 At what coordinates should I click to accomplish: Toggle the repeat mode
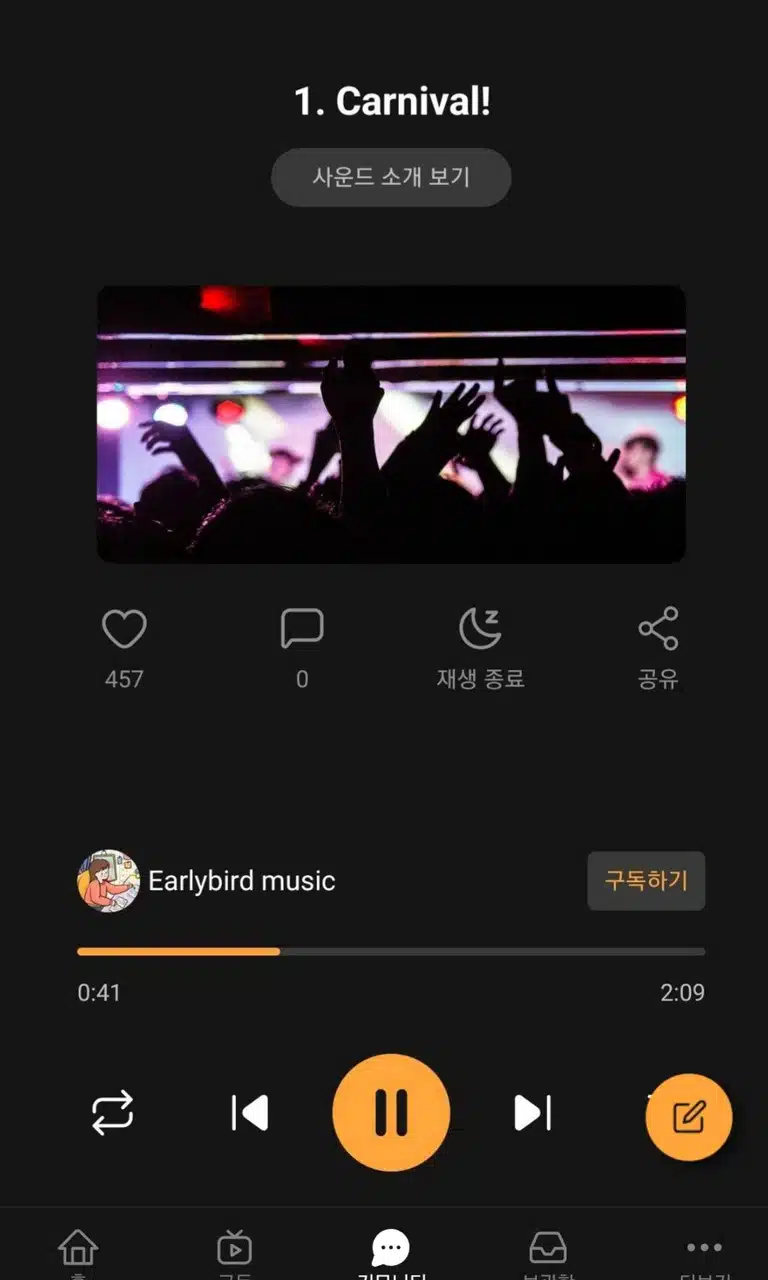[x=113, y=1113]
